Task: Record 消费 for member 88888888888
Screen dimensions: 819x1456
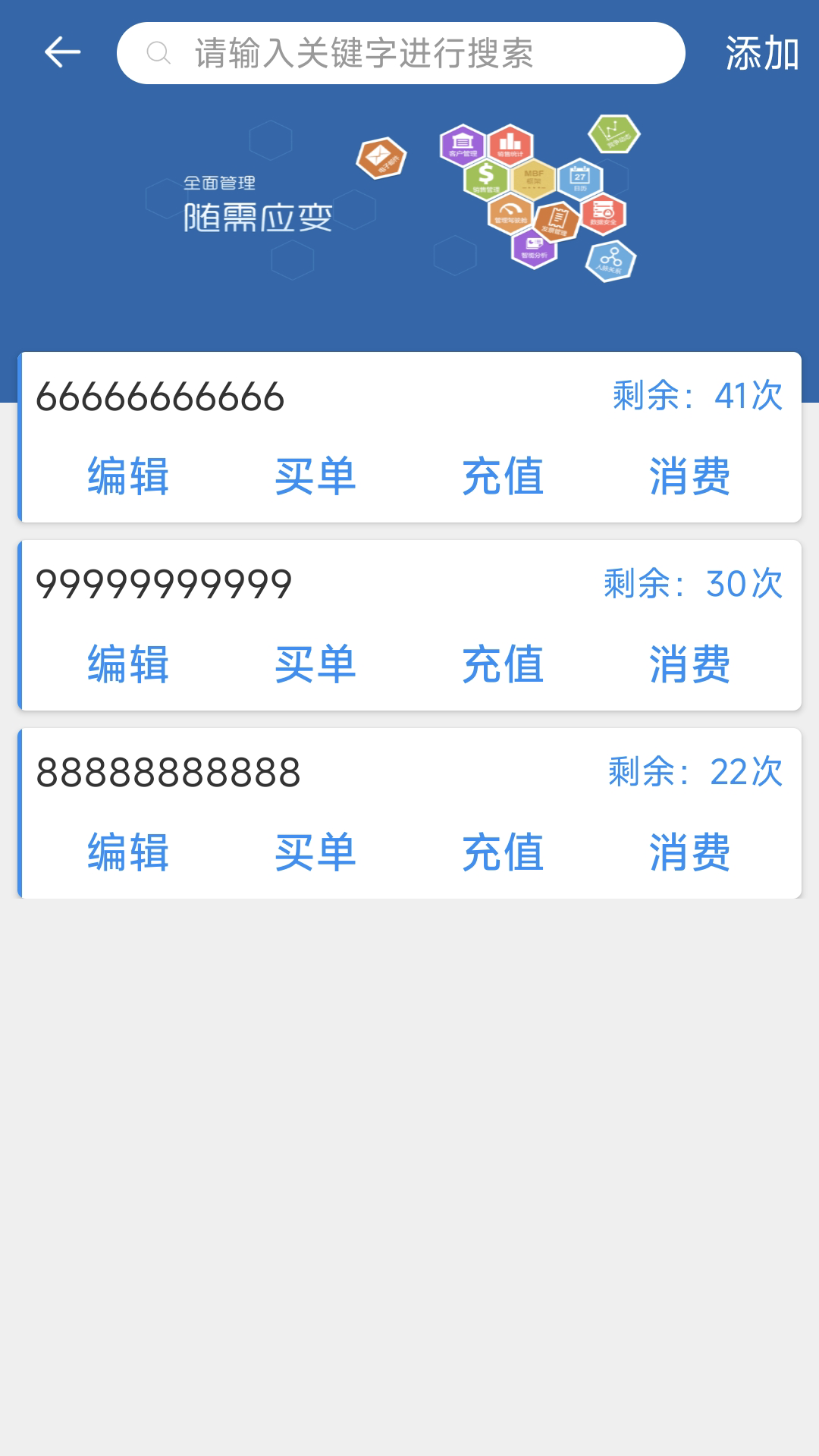Action: click(x=690, y=852)
